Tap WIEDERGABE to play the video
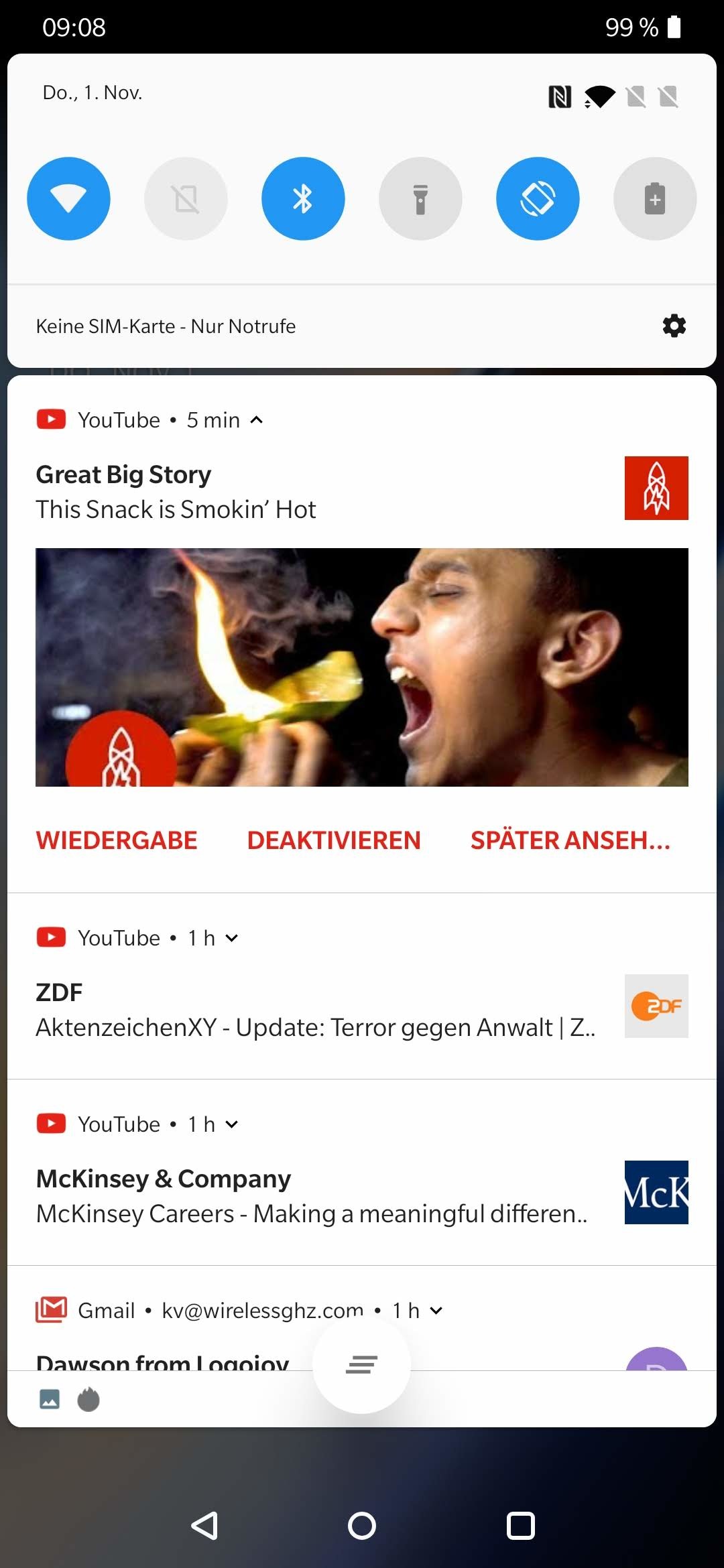This screenshot has width=724, height=1568. pos(117,840)
